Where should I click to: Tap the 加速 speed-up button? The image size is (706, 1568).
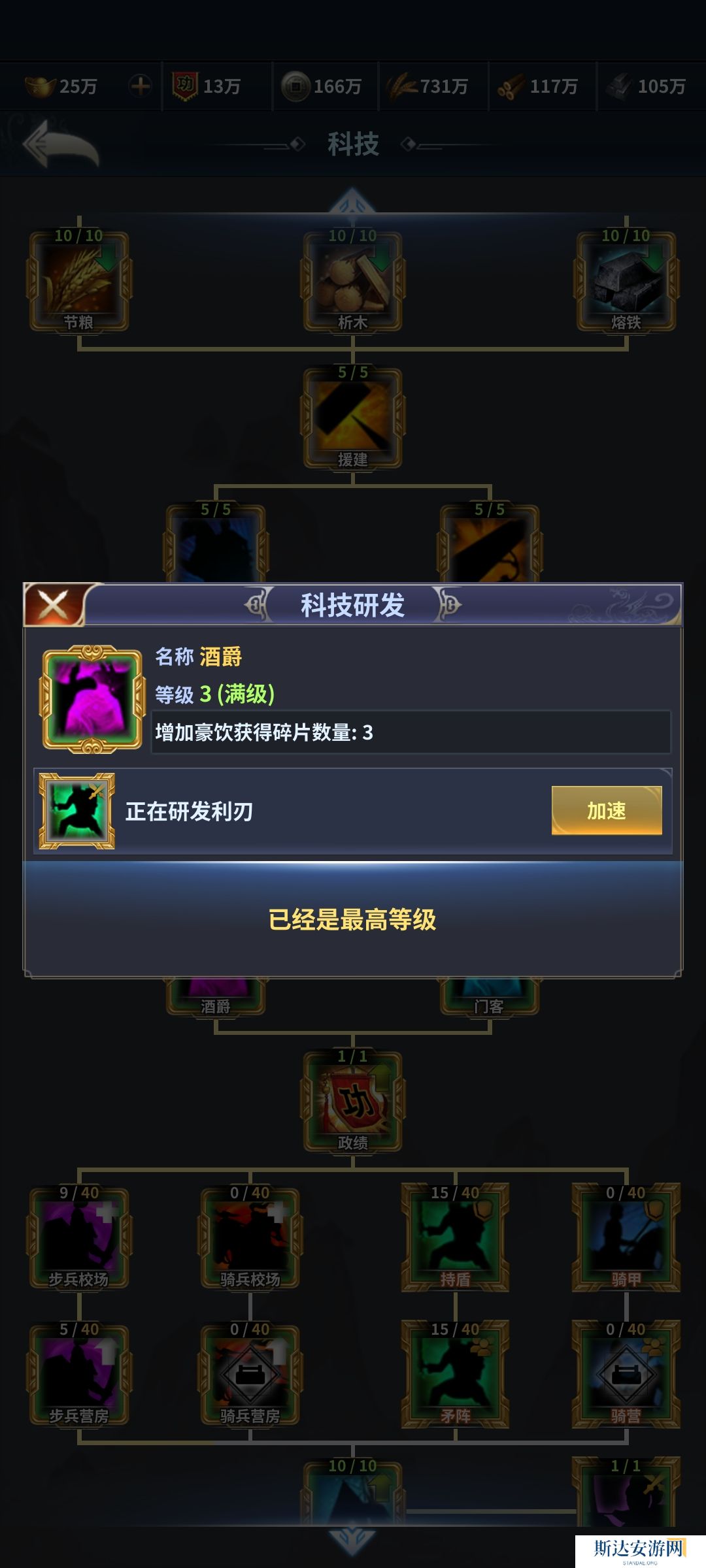[x=606, y=810]
